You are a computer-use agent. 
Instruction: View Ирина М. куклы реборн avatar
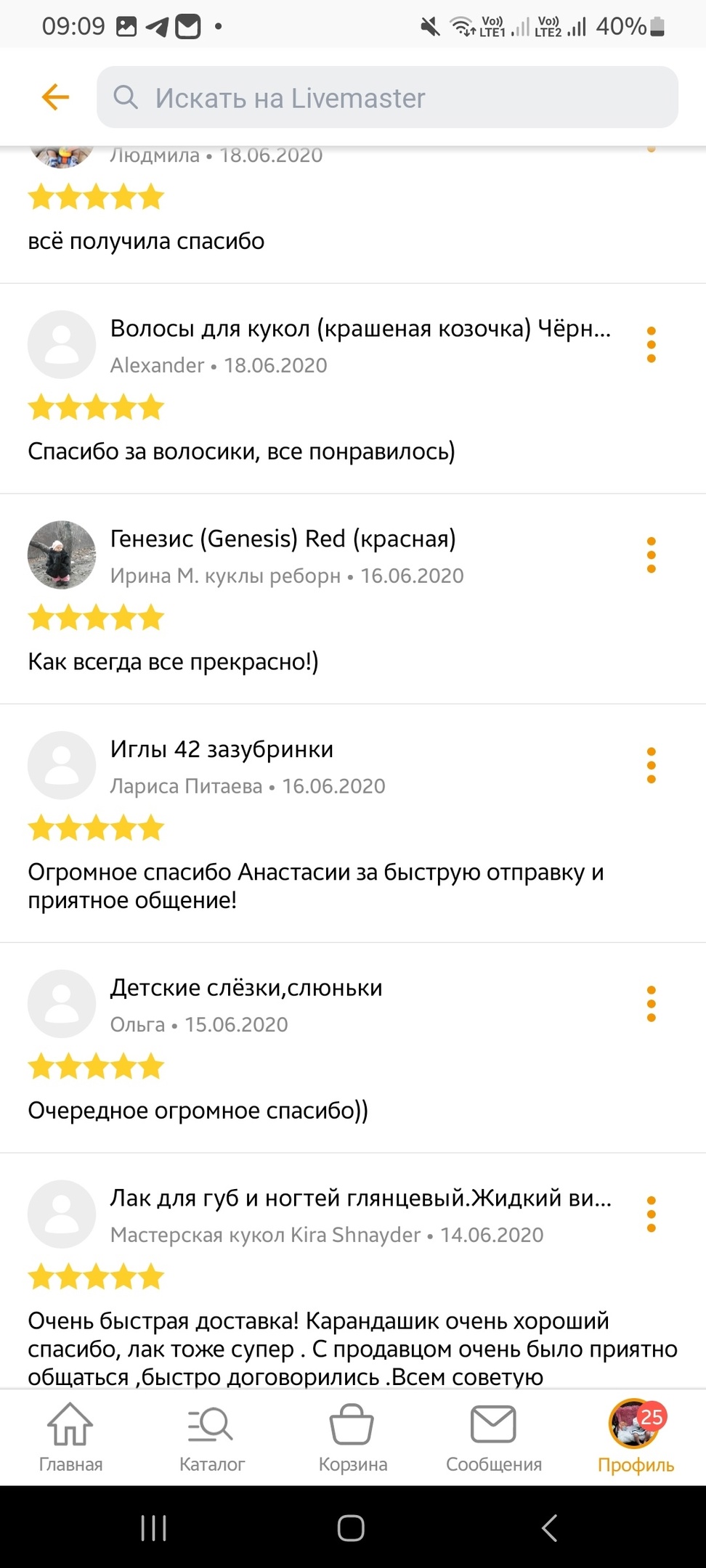click(x=62, y=555)
